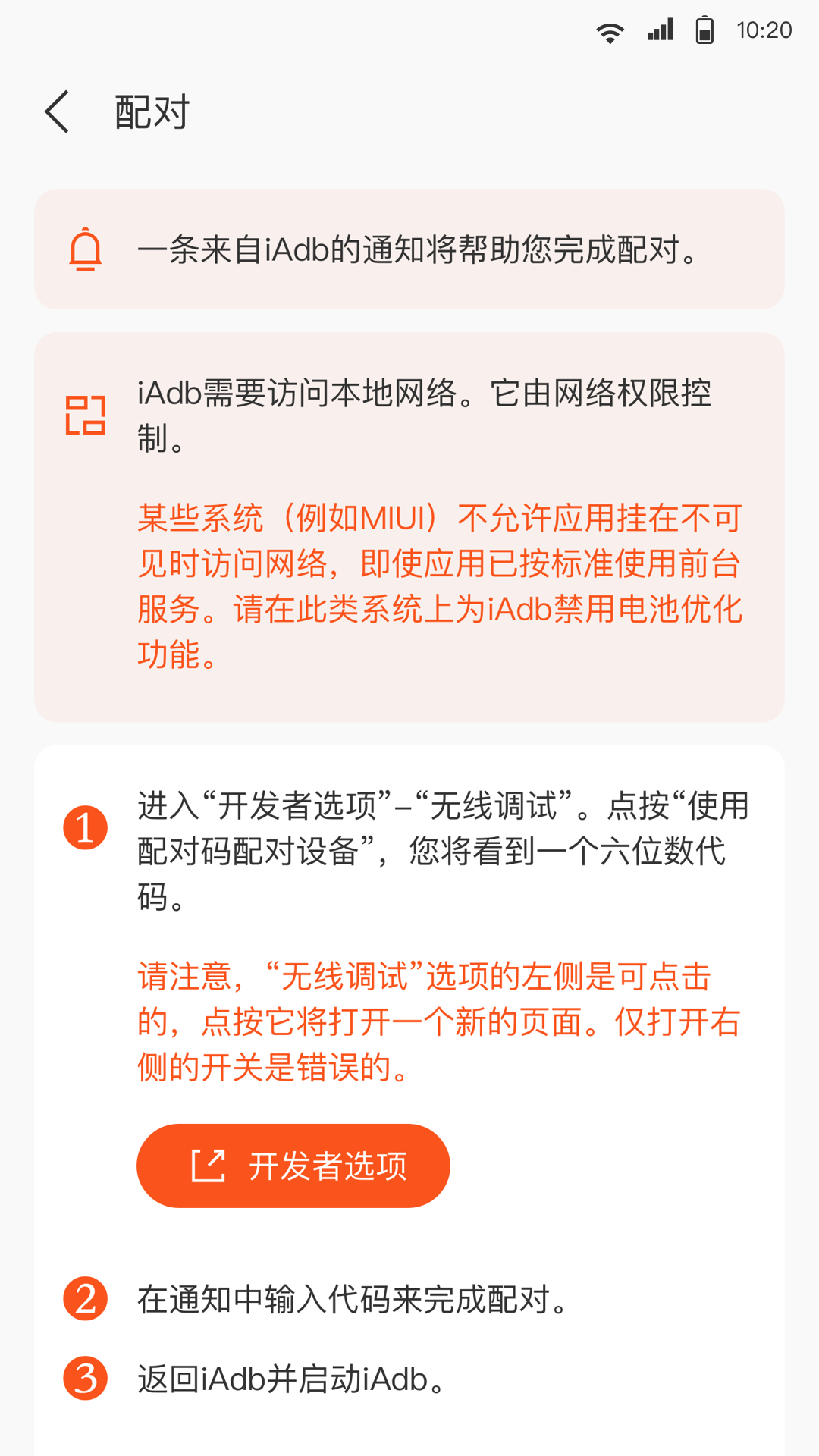Select the iAdb notification instruction card
The height and width of the screenshot is (1456, 819).
(x=409, y=249)
